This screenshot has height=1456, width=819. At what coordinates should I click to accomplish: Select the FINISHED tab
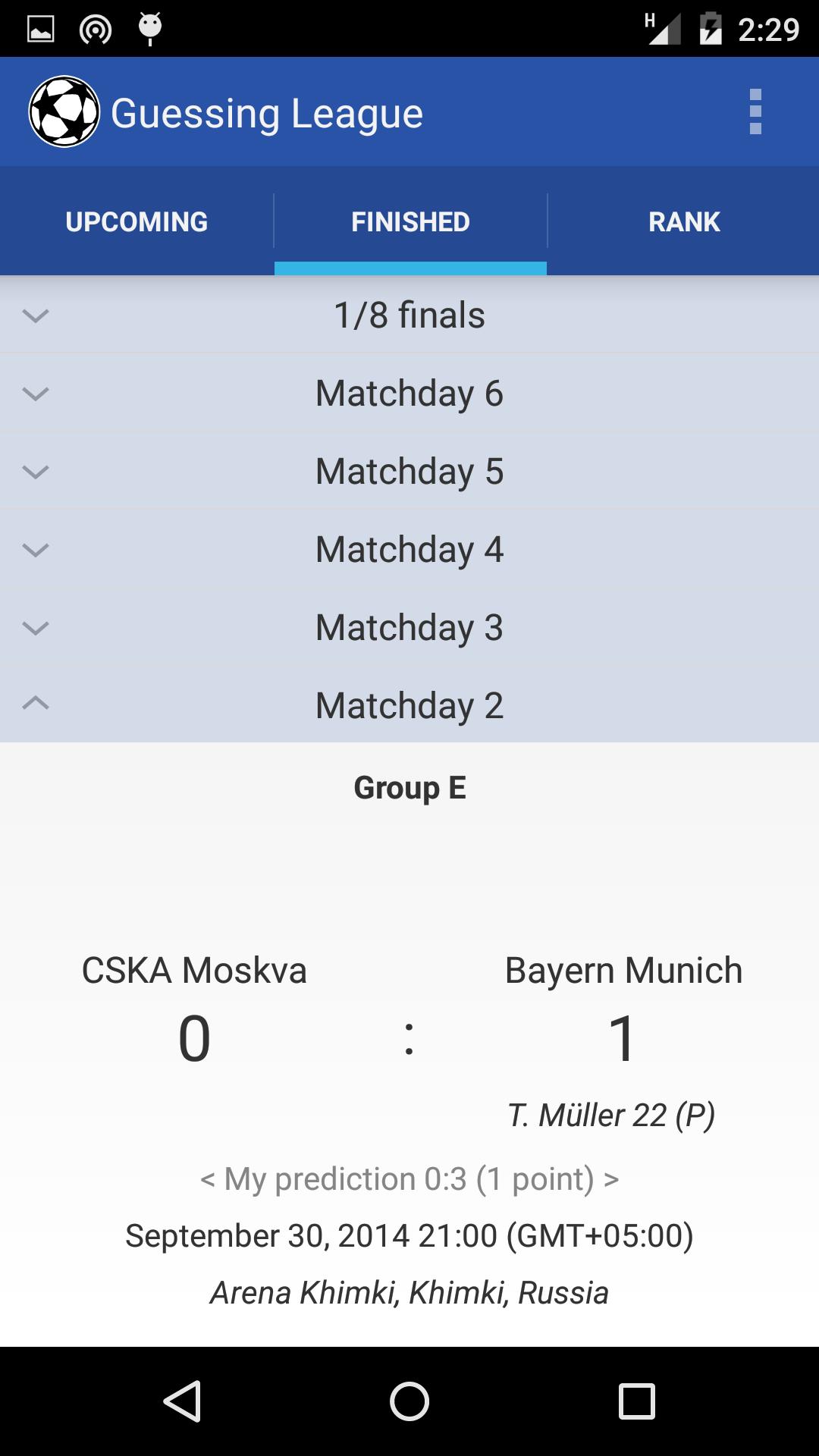[409, 221]
